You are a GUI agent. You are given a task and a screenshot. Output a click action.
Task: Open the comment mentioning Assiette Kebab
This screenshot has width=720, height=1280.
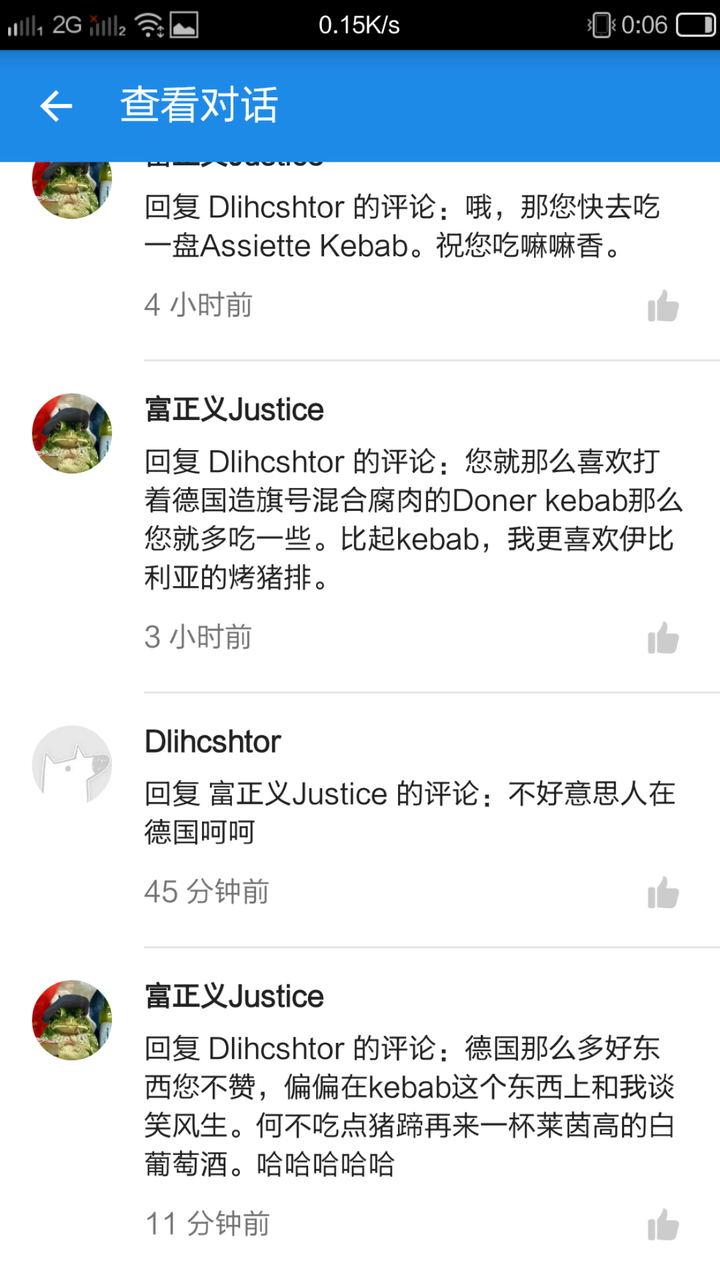click(x=400, y=227)
